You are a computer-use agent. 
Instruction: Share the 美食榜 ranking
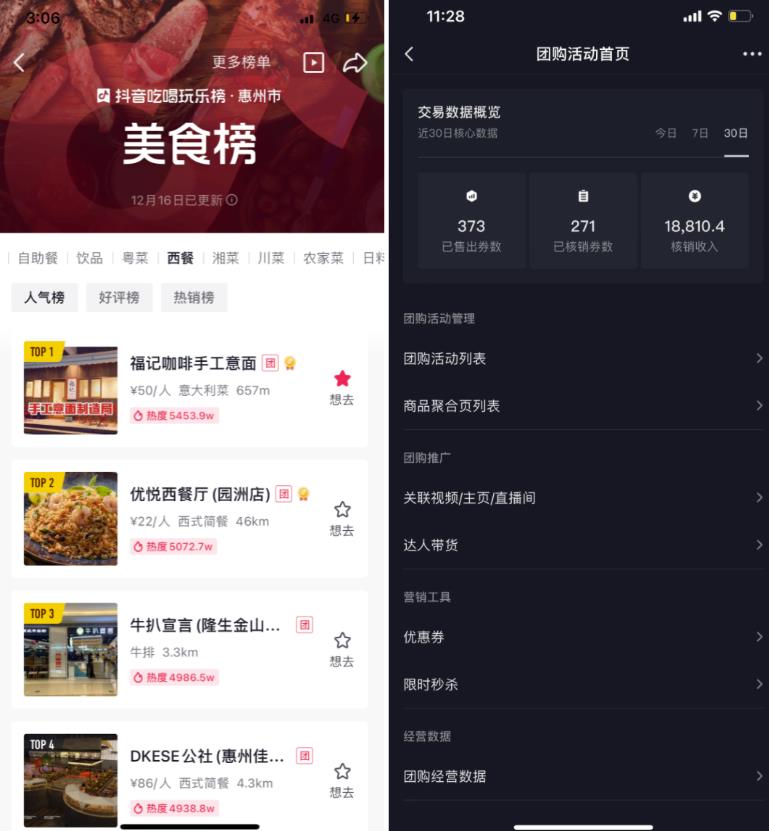[x=355, y=63]
